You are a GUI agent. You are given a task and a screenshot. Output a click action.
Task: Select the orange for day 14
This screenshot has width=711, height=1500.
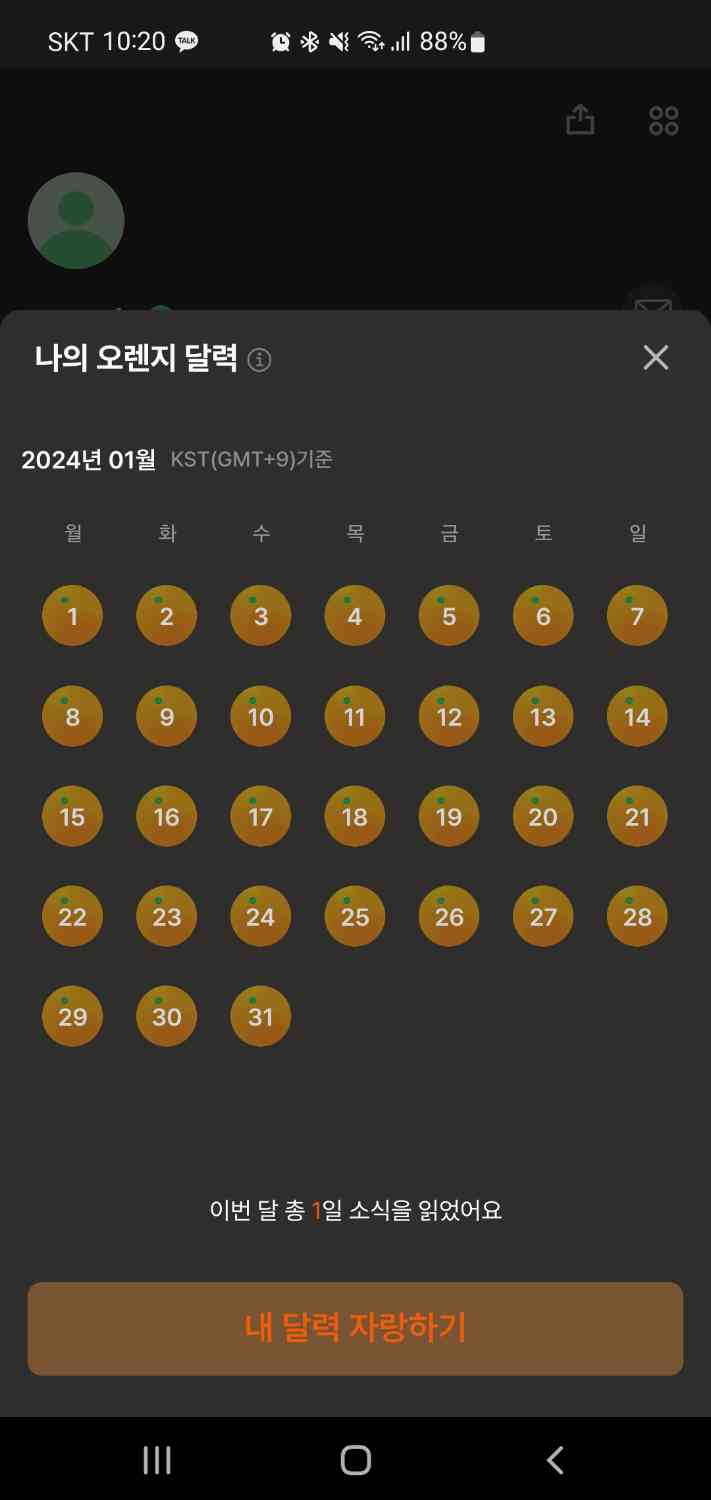click(x=637, y=716)
